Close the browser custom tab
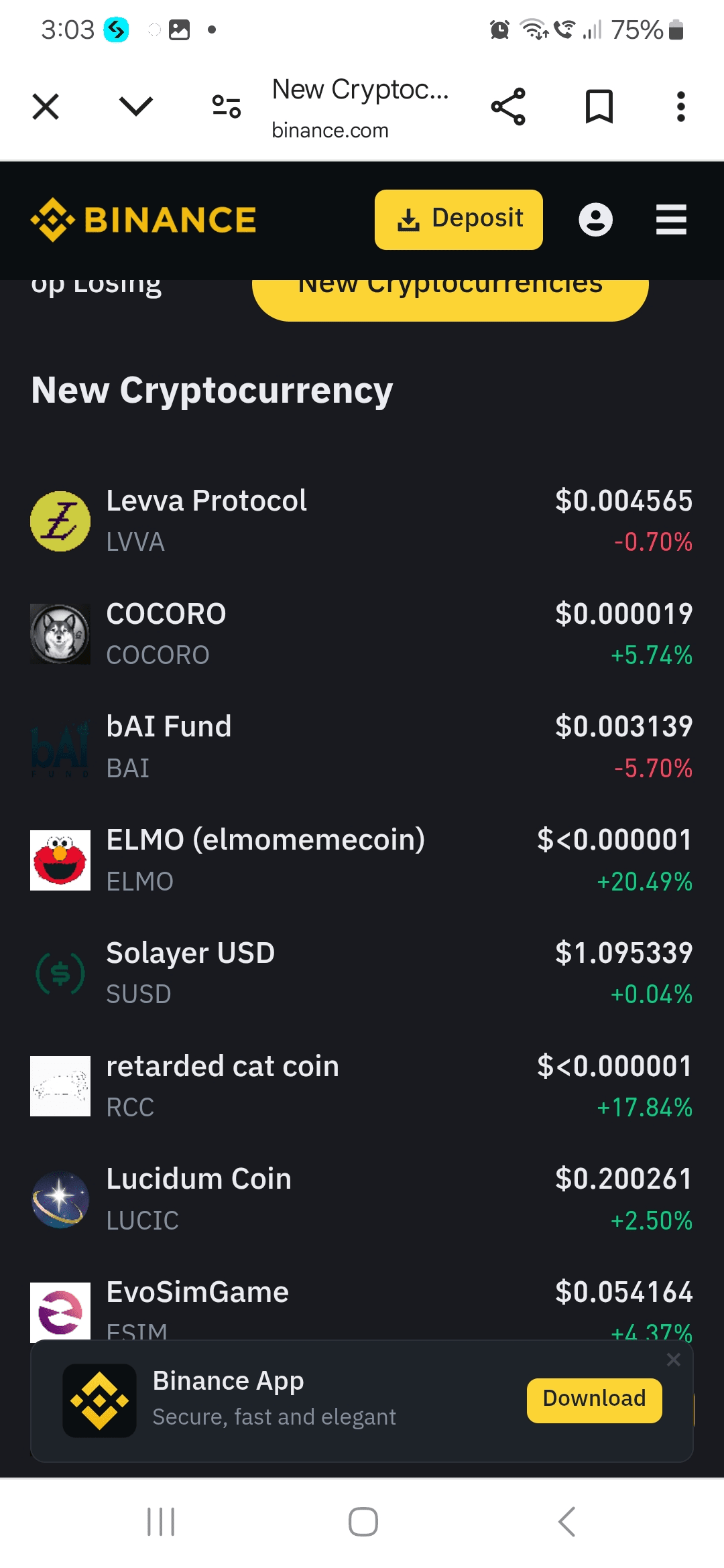 point(46,107)
